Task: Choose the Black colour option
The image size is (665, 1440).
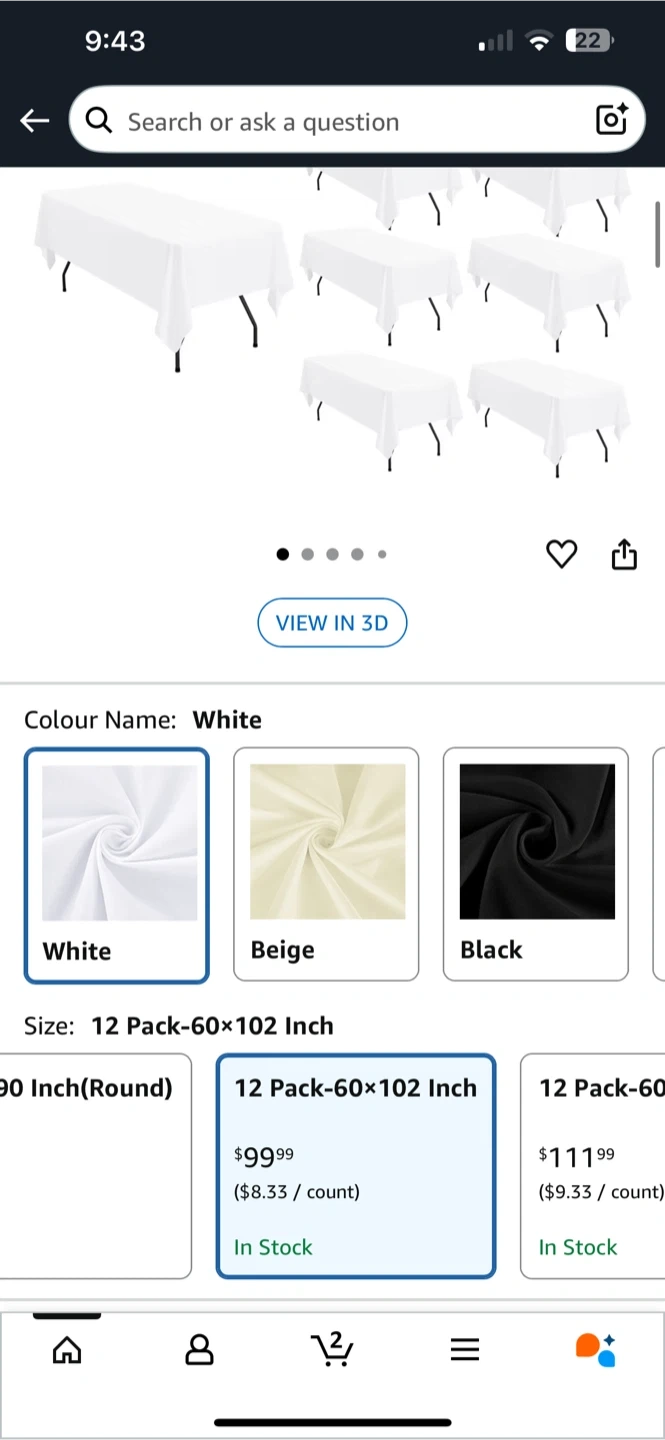Action: tap(536, 865)
